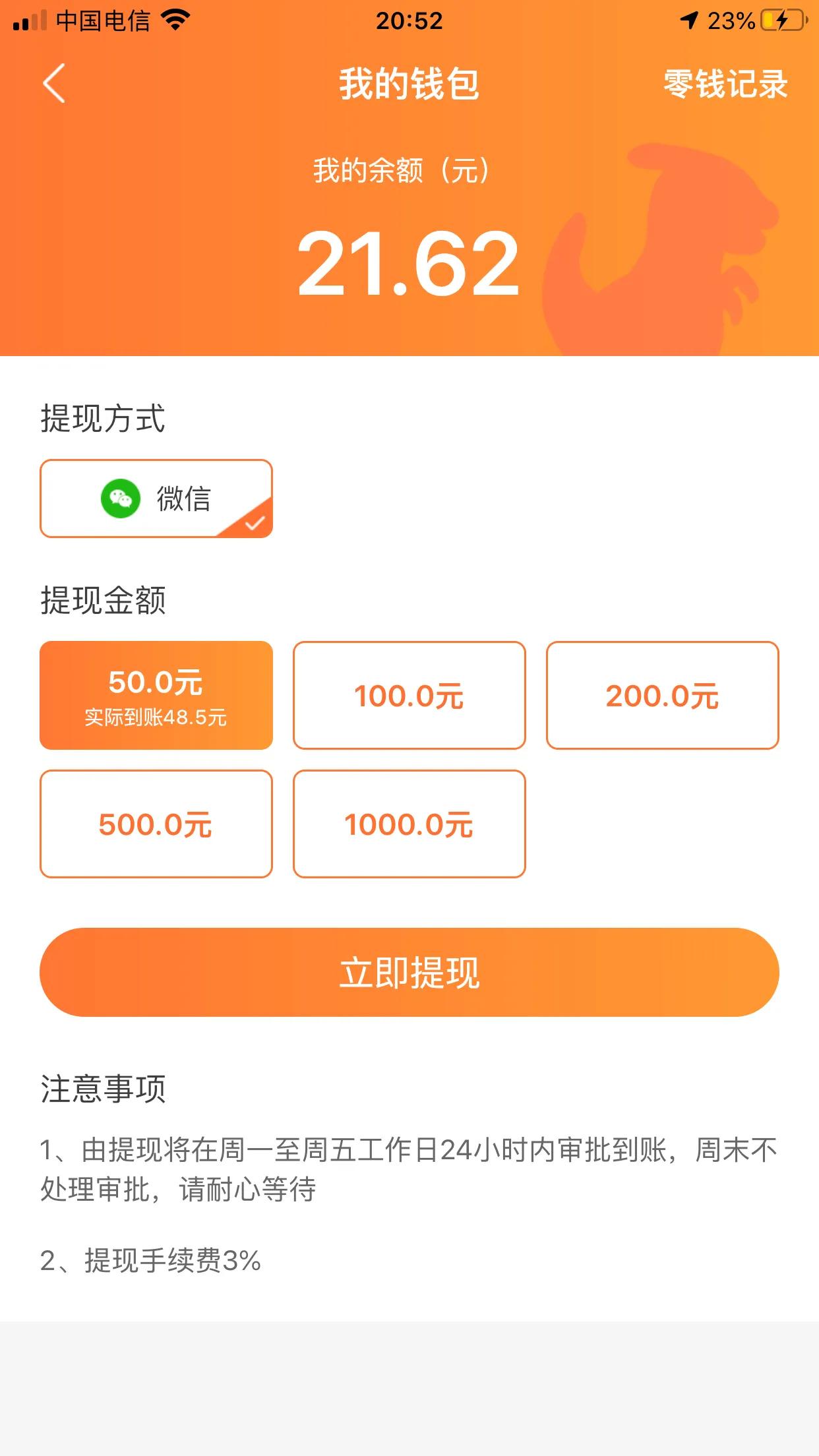Open 零钱记录 balance records
The image size is (819, 1456).
coord(725,84)
